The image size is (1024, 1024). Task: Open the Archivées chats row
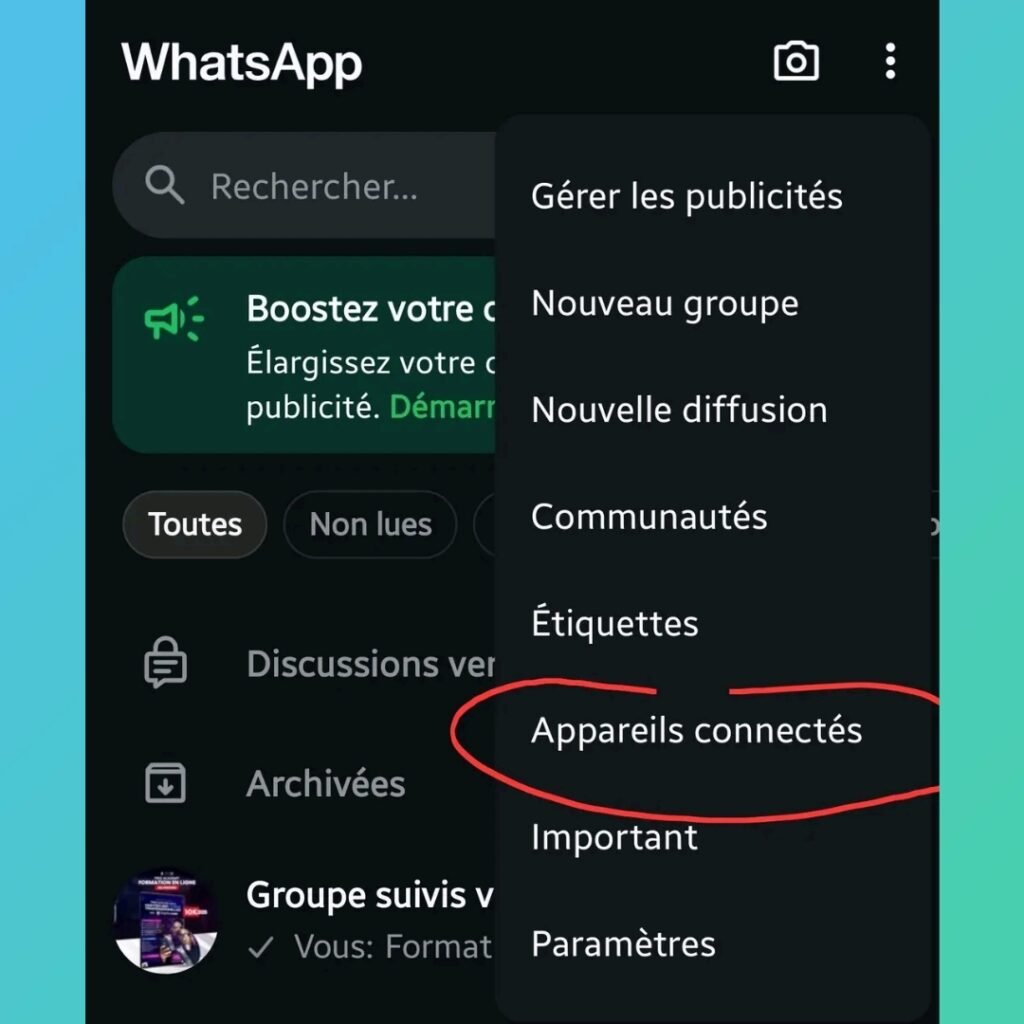325,784
